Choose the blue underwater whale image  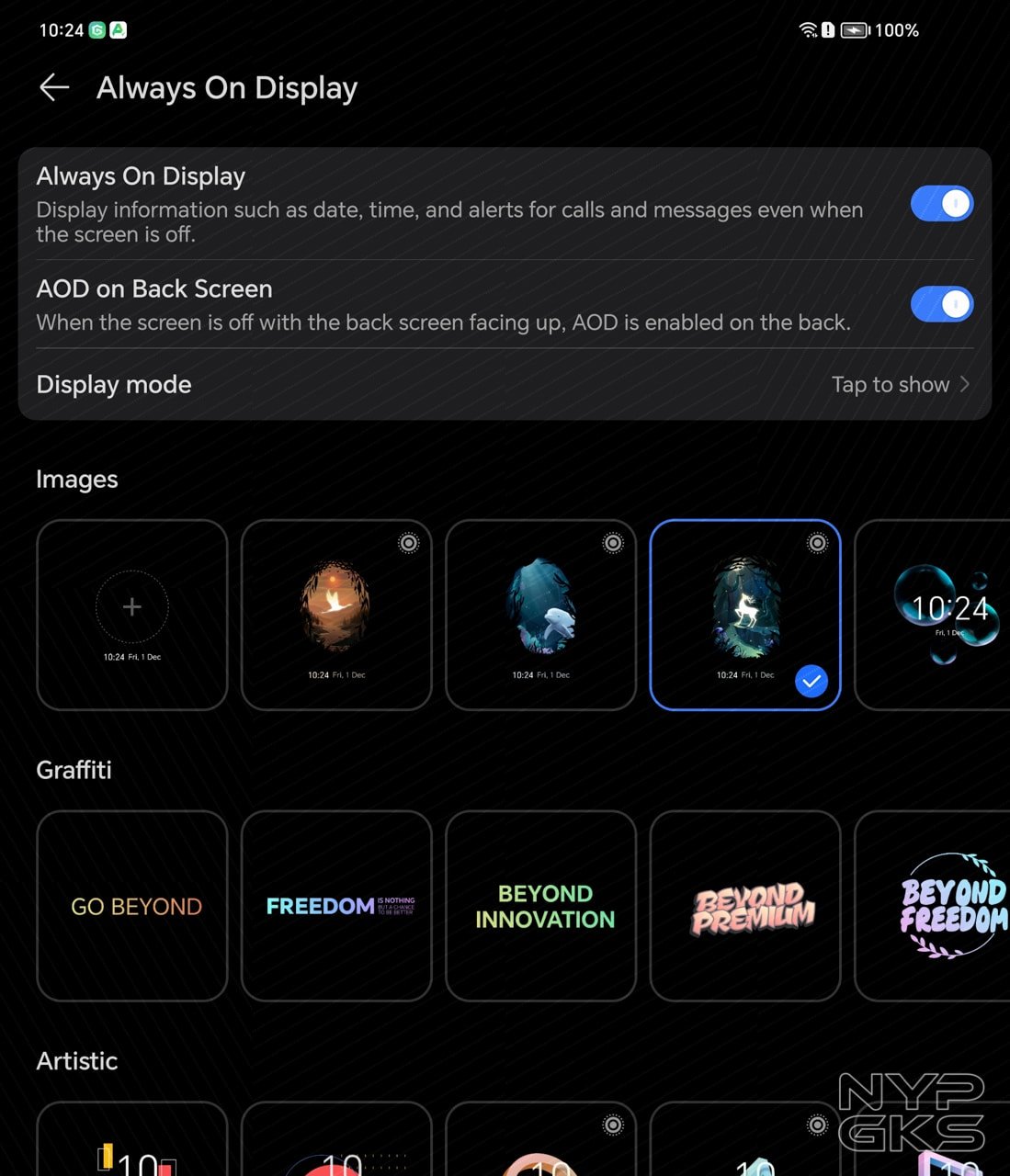pyautogui.click(x=540, y=615)
